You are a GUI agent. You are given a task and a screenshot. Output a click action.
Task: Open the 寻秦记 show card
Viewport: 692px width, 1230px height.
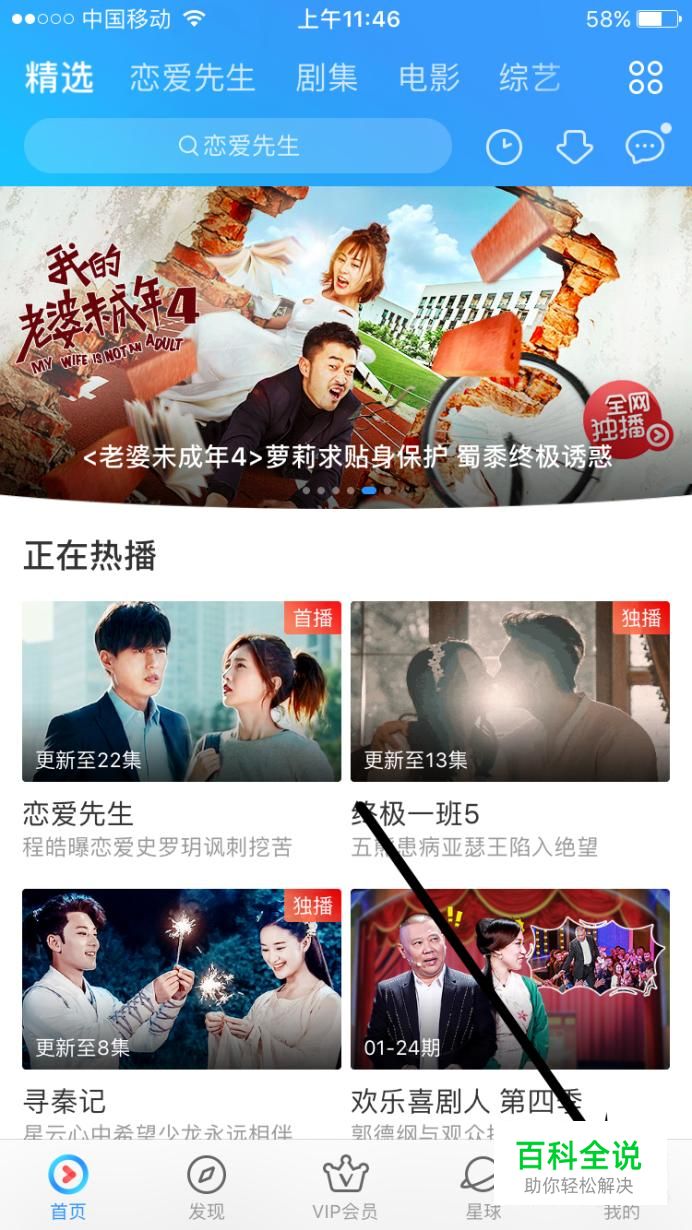click(x=181, y=979)
